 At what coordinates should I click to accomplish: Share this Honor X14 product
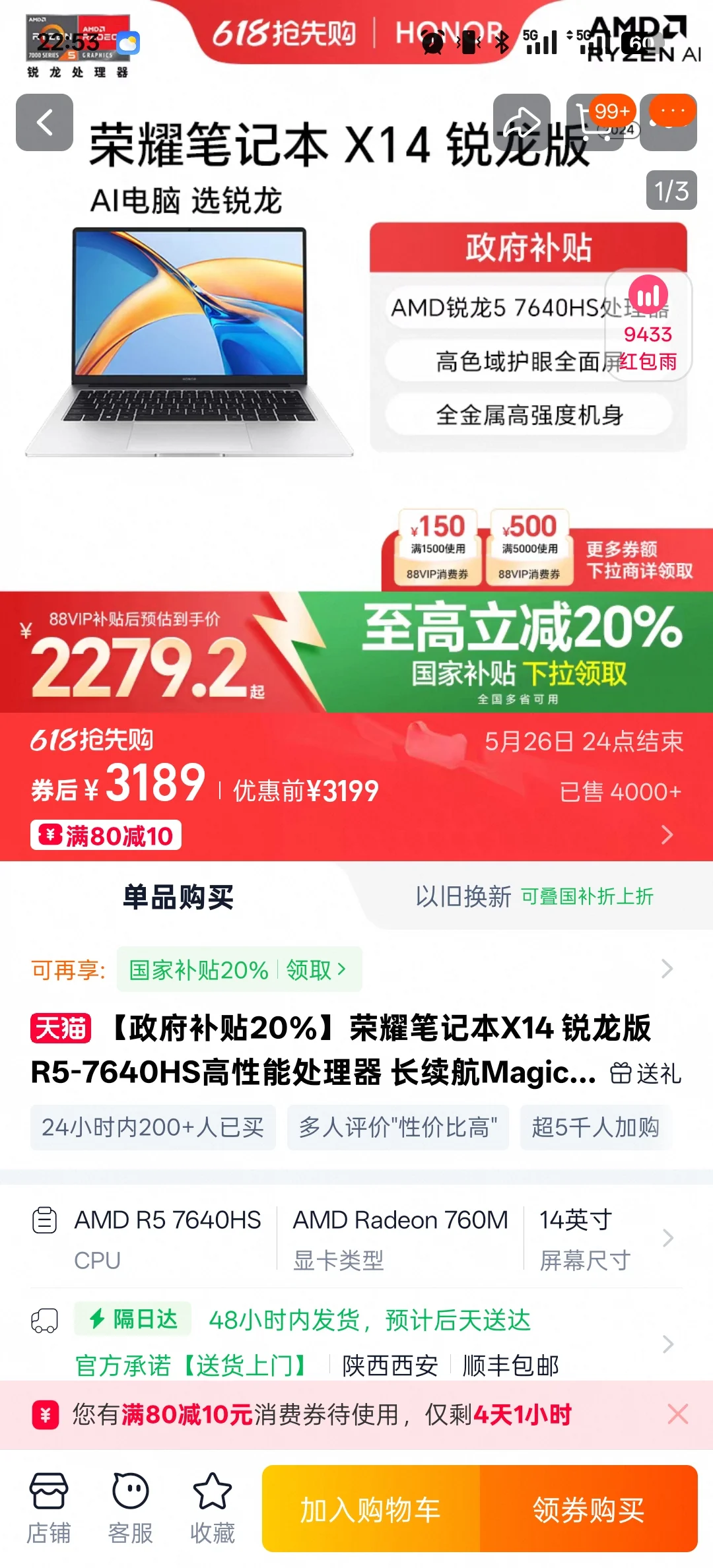pyautogui.click(x=522, y=123)
